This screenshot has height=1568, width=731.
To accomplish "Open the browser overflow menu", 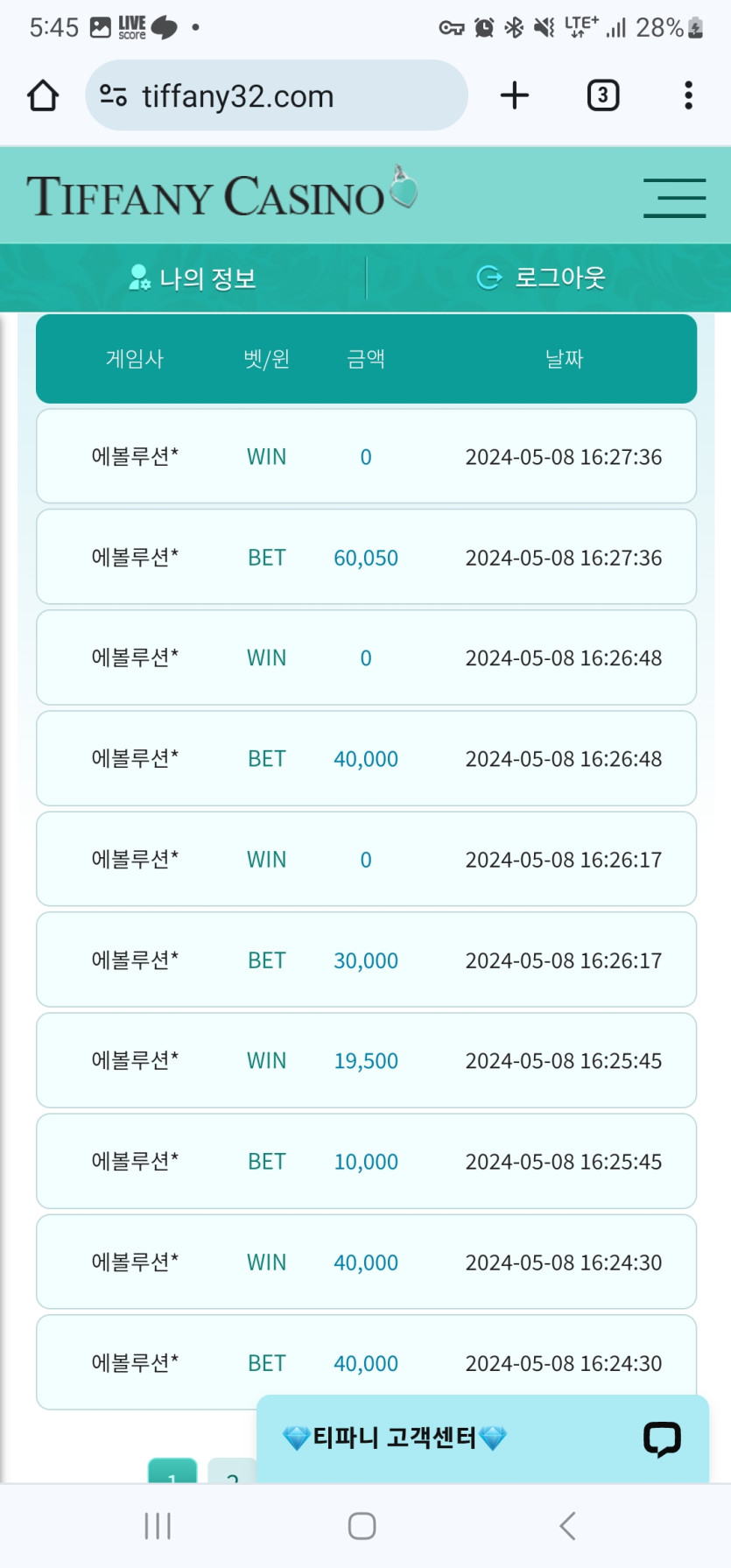I will pyautogui.click(x=688, y=95).
